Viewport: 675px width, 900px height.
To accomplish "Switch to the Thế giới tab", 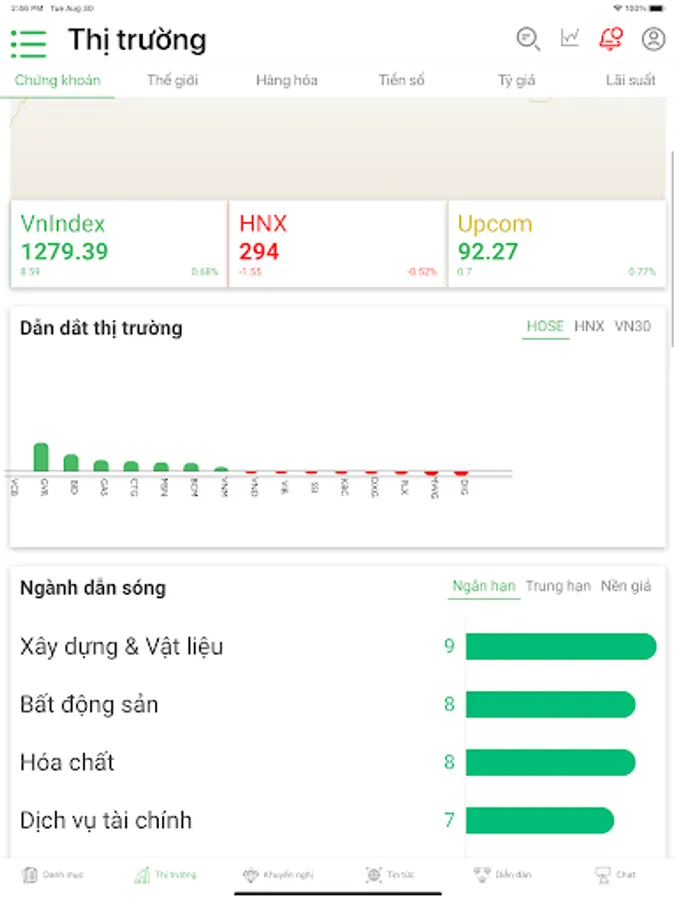I will [x=173, y=80].
